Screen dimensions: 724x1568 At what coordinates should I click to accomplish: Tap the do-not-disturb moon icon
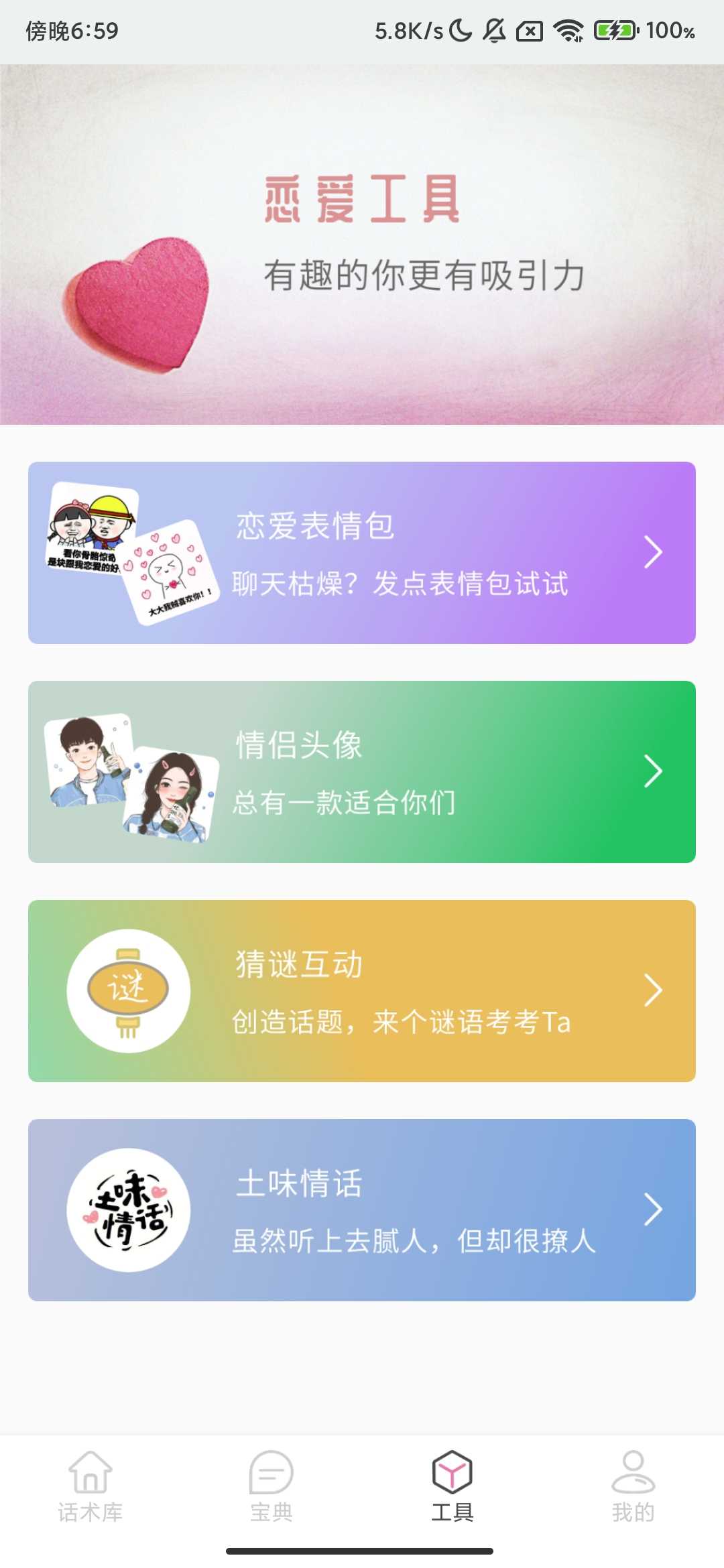click(x=459, y=29)
